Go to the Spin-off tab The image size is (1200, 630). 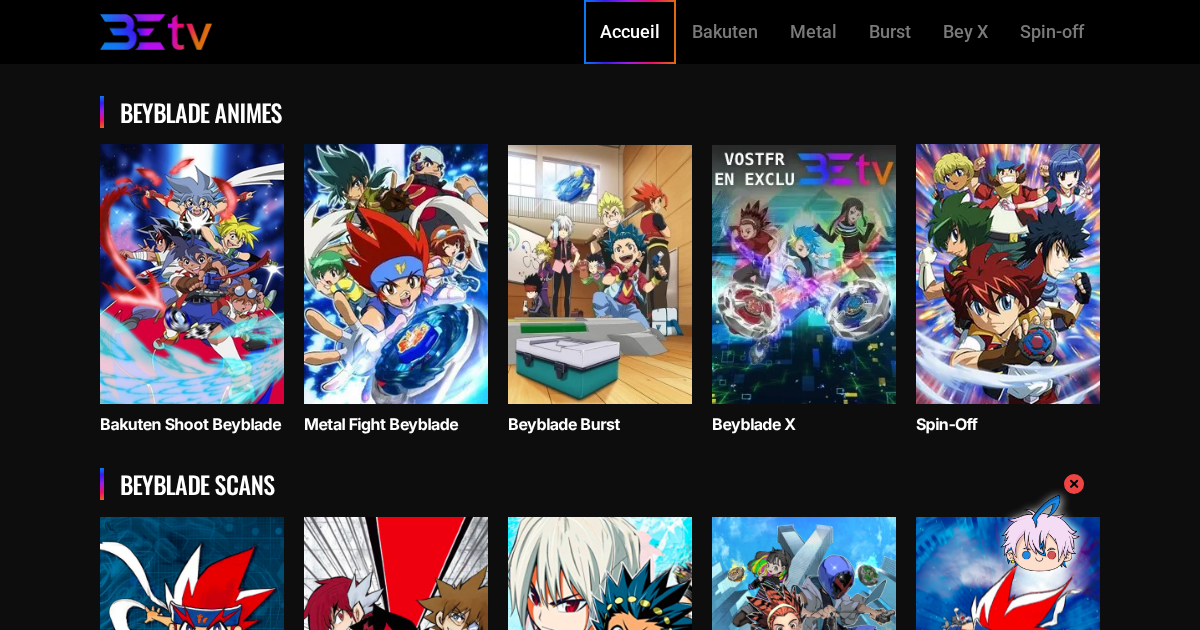coord(1052,32)
